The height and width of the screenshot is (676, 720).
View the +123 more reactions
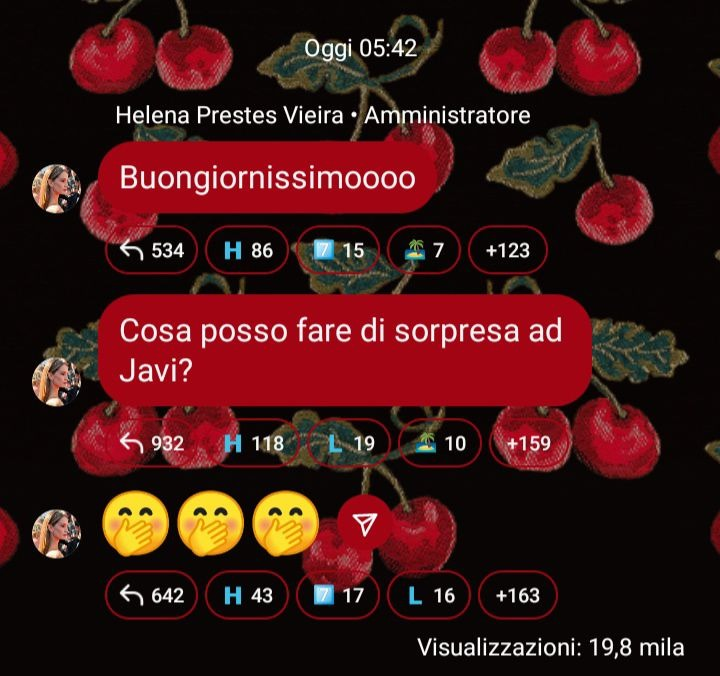(507, 250)
